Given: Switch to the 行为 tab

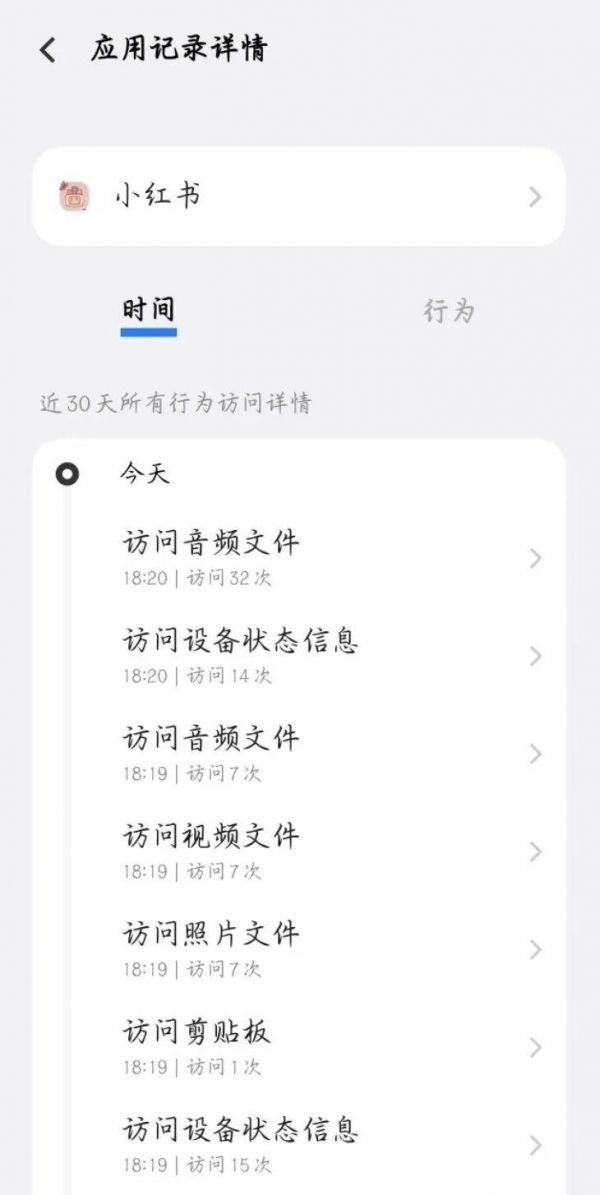Looking at the screenshot, I should click(449, 311).
